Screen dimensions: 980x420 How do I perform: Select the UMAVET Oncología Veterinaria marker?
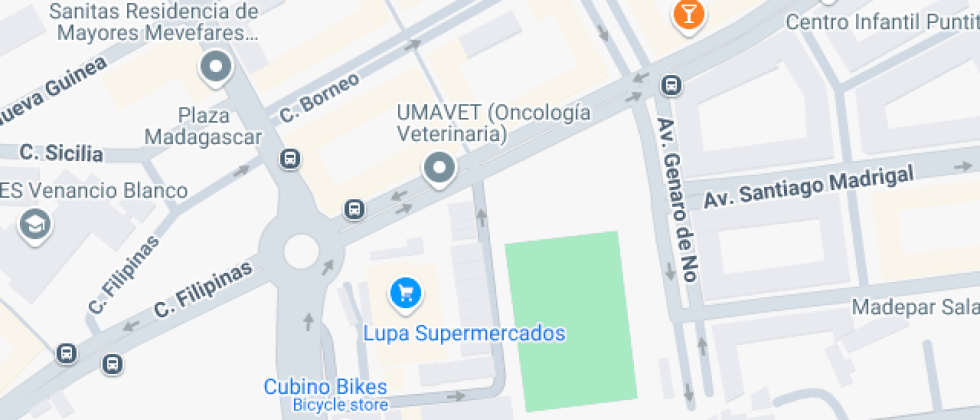(438, 168)
